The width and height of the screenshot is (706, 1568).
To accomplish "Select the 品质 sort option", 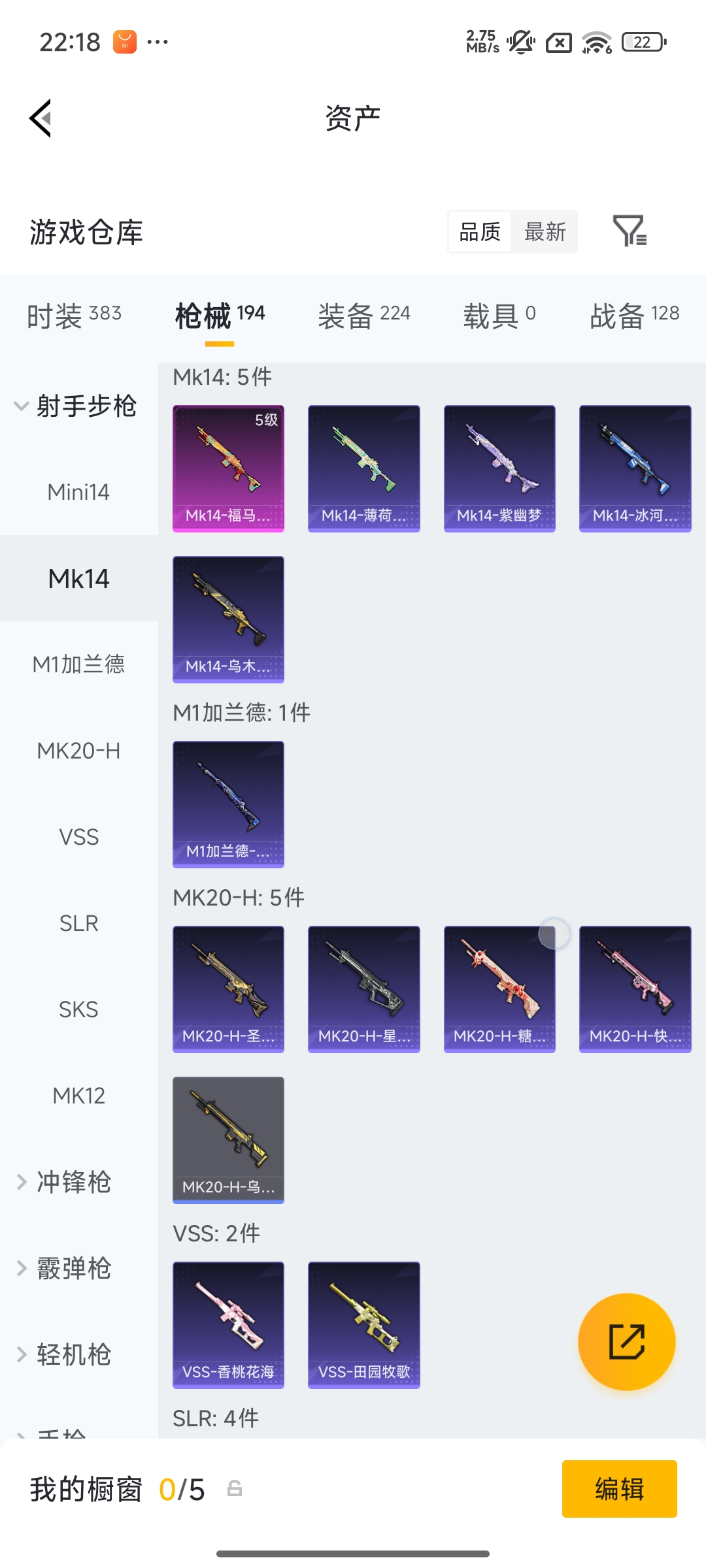I will [x=480, y=232].
